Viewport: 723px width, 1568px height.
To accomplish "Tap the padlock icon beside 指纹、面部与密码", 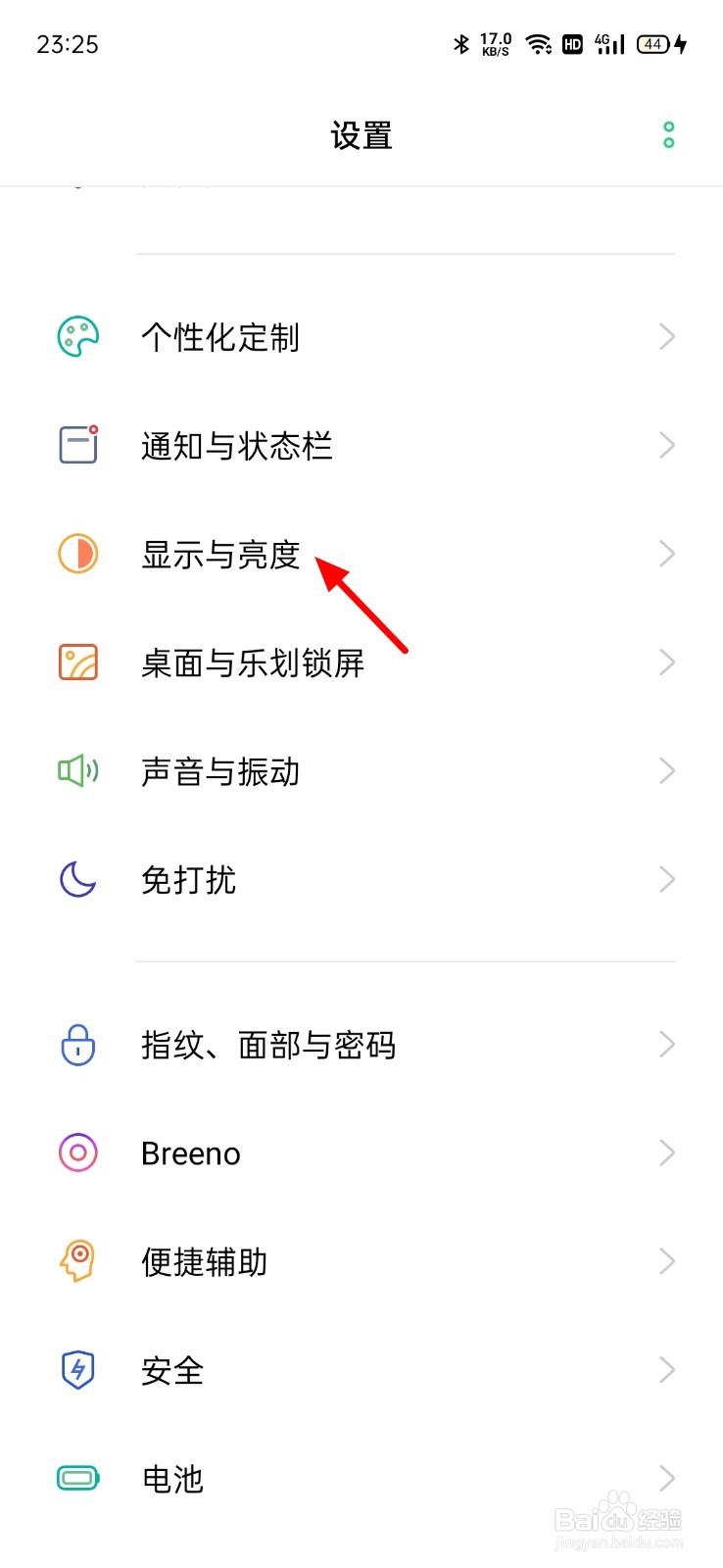I will click(77, 1045).
